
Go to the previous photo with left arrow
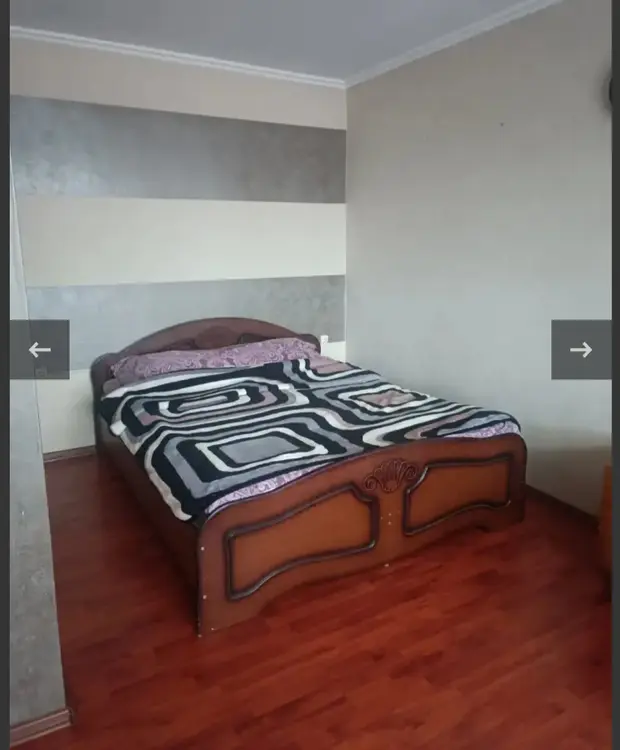pyautogui.click(x=39, y=350)
